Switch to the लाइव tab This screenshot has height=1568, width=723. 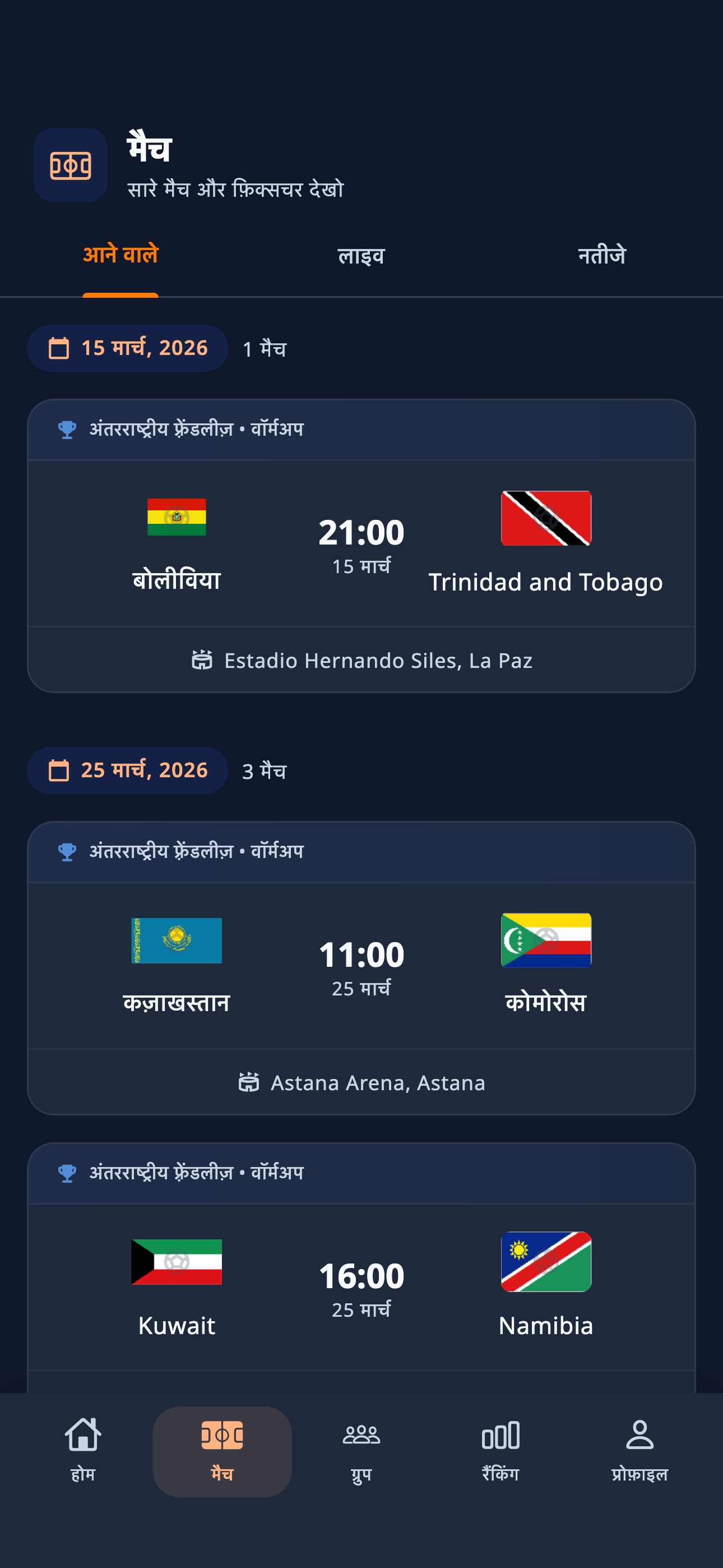pyautogui.click(x=361, y=256)
